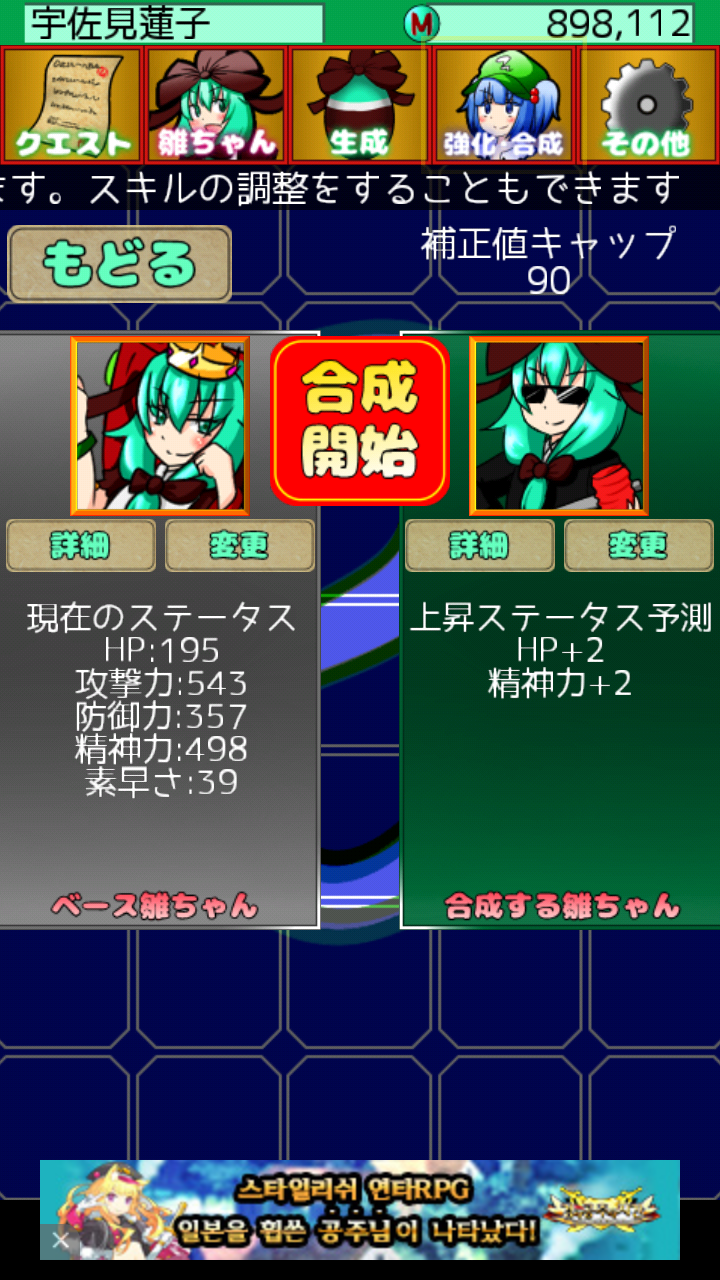Close the bottom ad banner
The width and height of the screenshot is (720, 1280).
60,1241
